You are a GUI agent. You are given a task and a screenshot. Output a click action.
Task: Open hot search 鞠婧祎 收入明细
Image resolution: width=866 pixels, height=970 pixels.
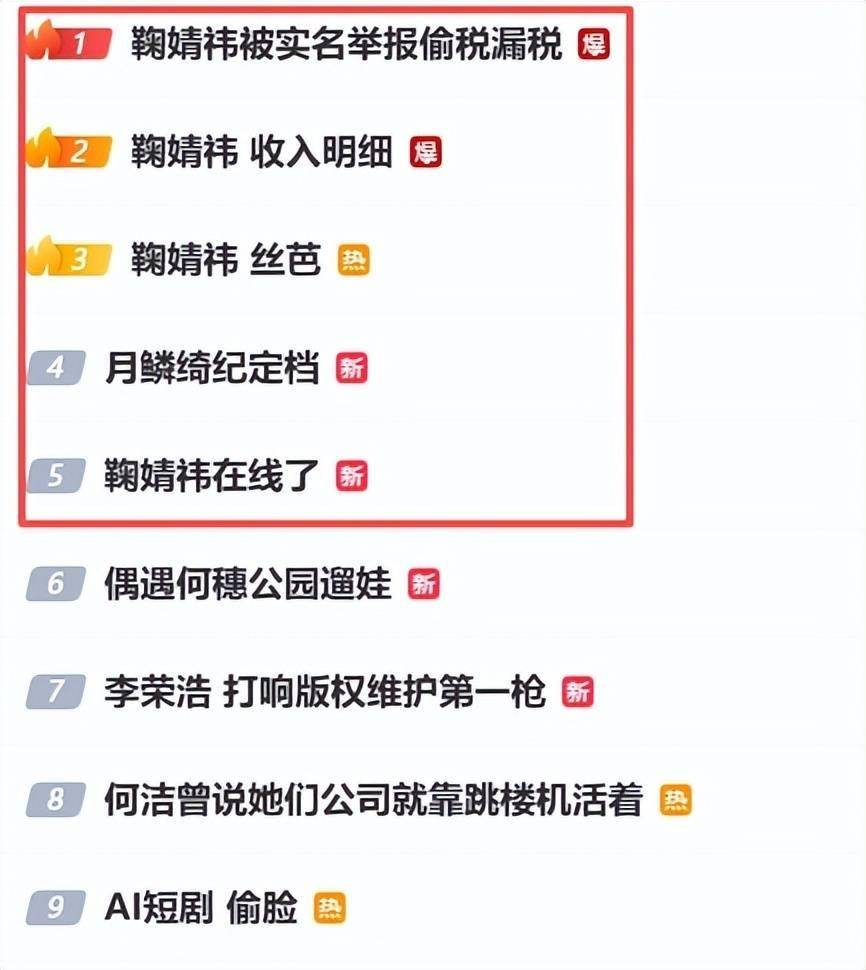coord(261,152)
